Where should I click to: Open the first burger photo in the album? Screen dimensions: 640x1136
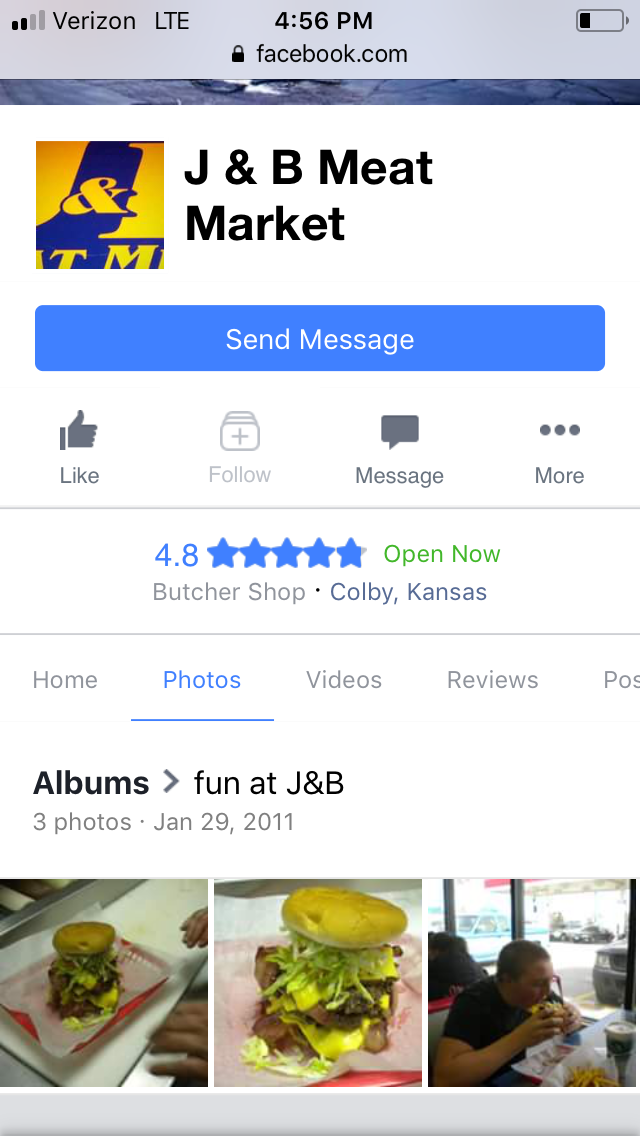pyautogui.click(x=104, y=983)
